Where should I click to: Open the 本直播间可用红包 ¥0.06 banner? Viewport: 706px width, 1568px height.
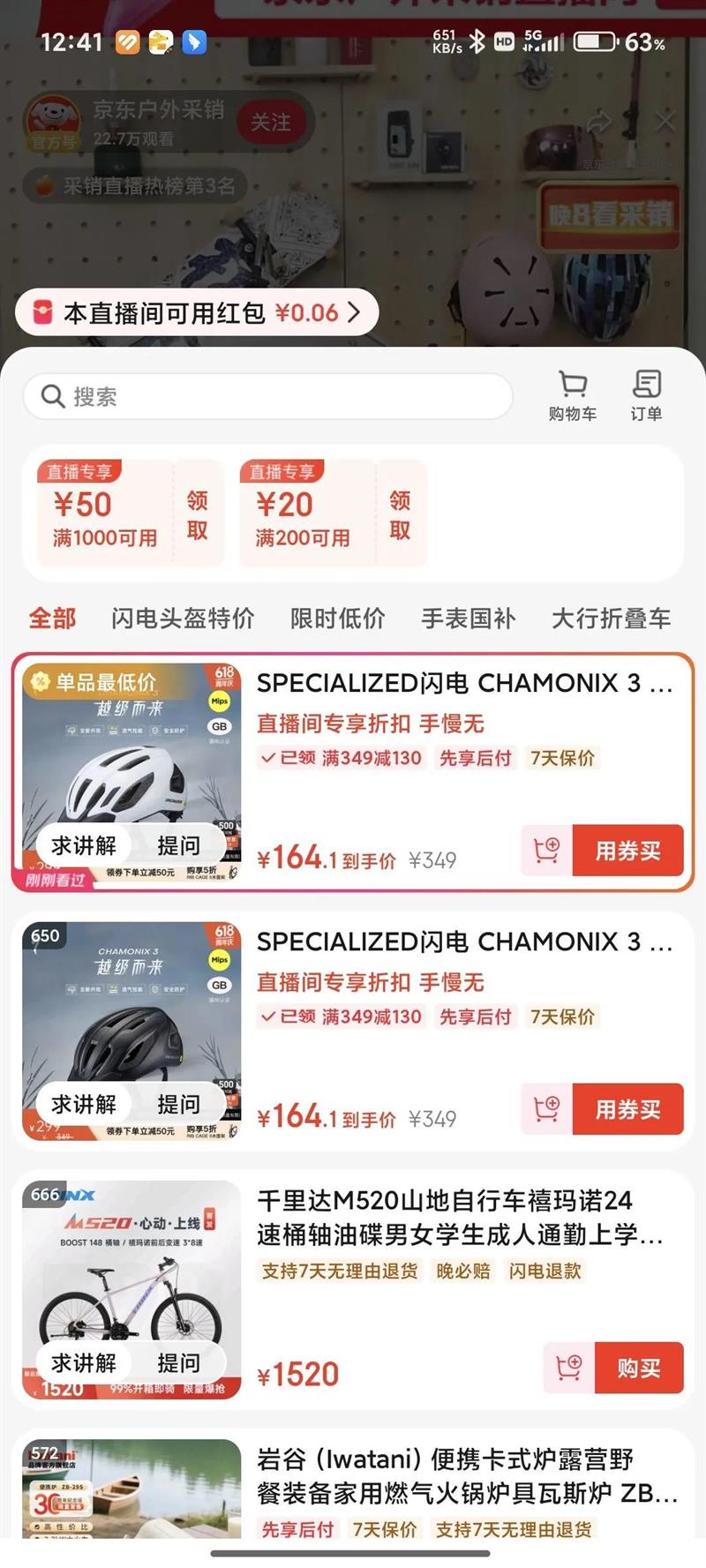[x=197, y=312]
